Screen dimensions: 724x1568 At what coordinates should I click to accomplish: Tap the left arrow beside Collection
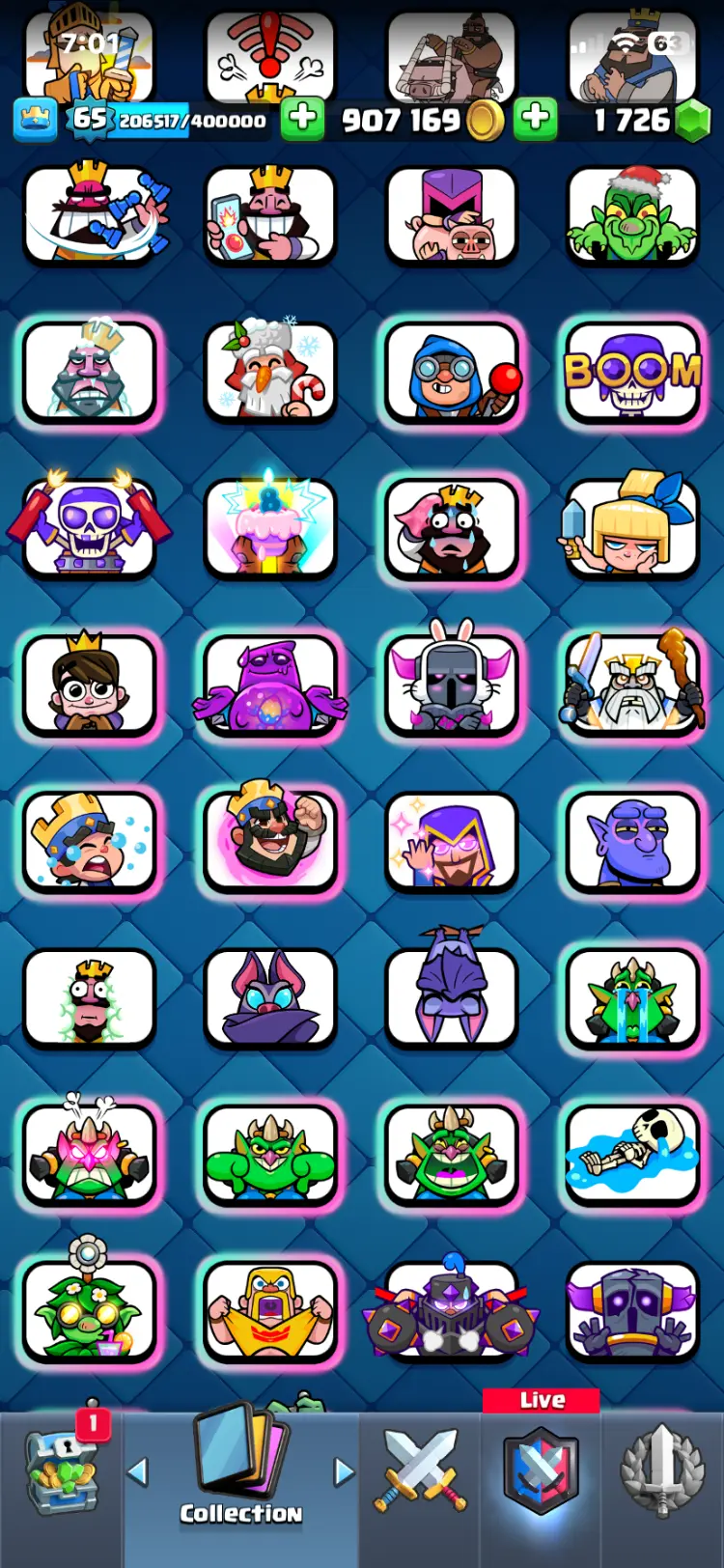point(138,1472)
